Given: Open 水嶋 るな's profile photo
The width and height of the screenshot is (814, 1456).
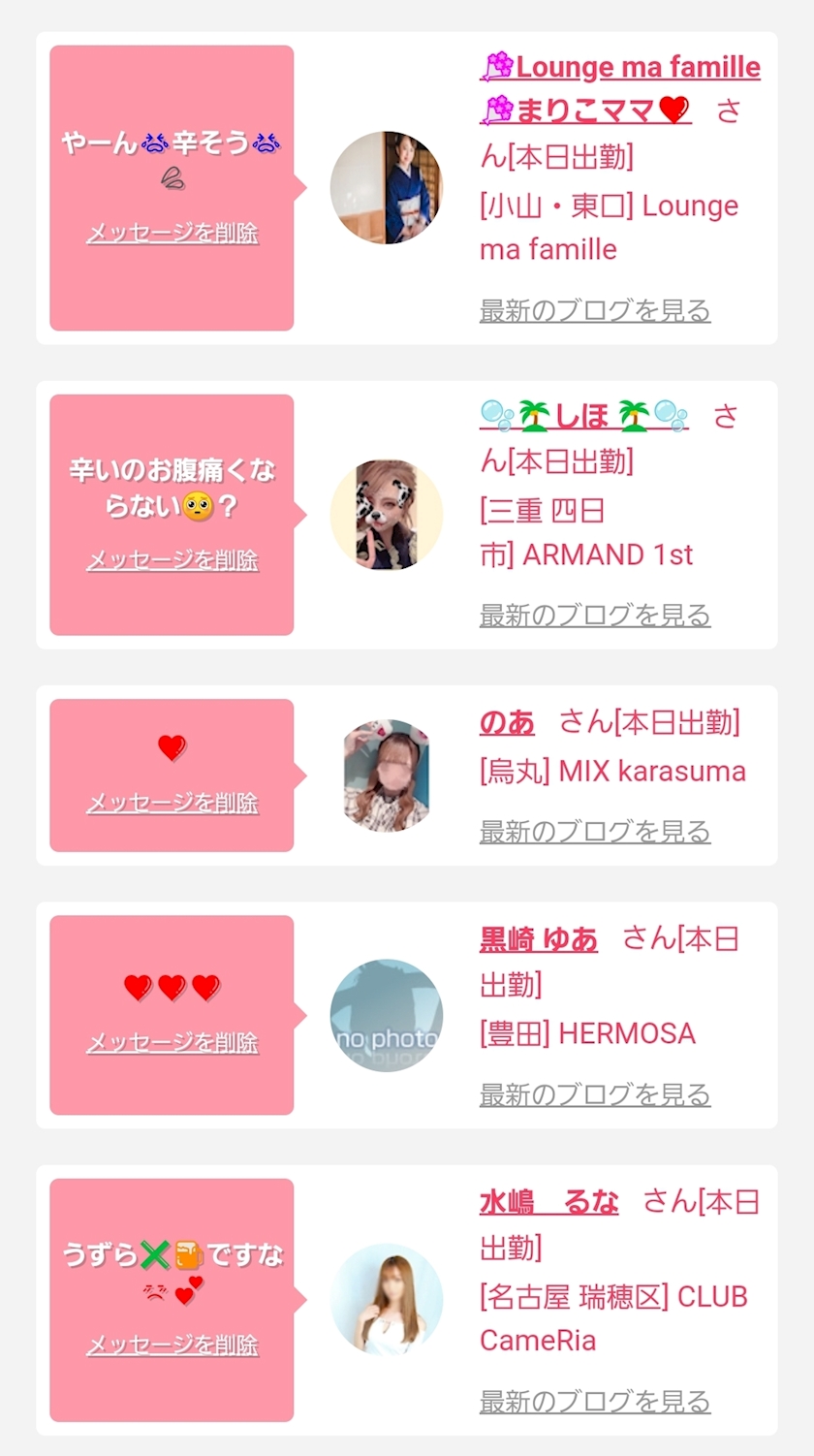Looking at the screenshot, I should [387, 1299].
